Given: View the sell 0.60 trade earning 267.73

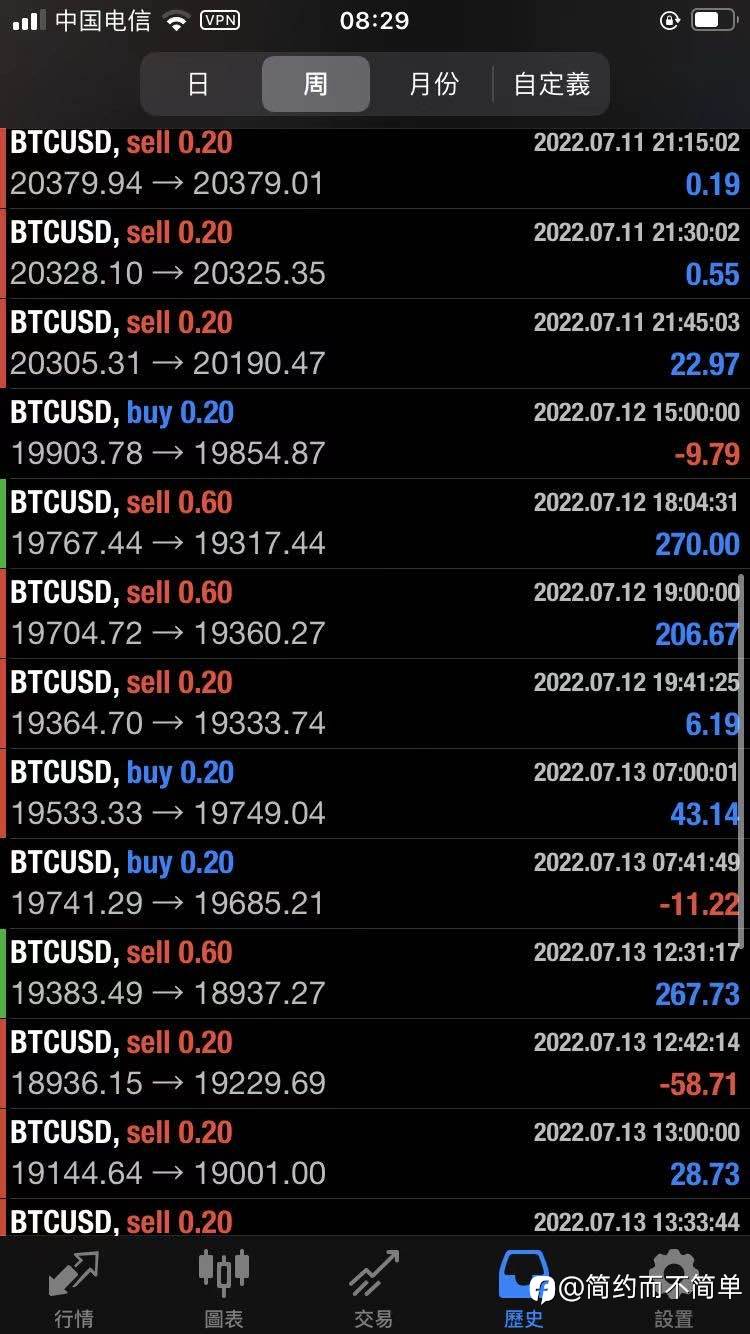Looking at the screenshot, I should [x=375, y=973].
